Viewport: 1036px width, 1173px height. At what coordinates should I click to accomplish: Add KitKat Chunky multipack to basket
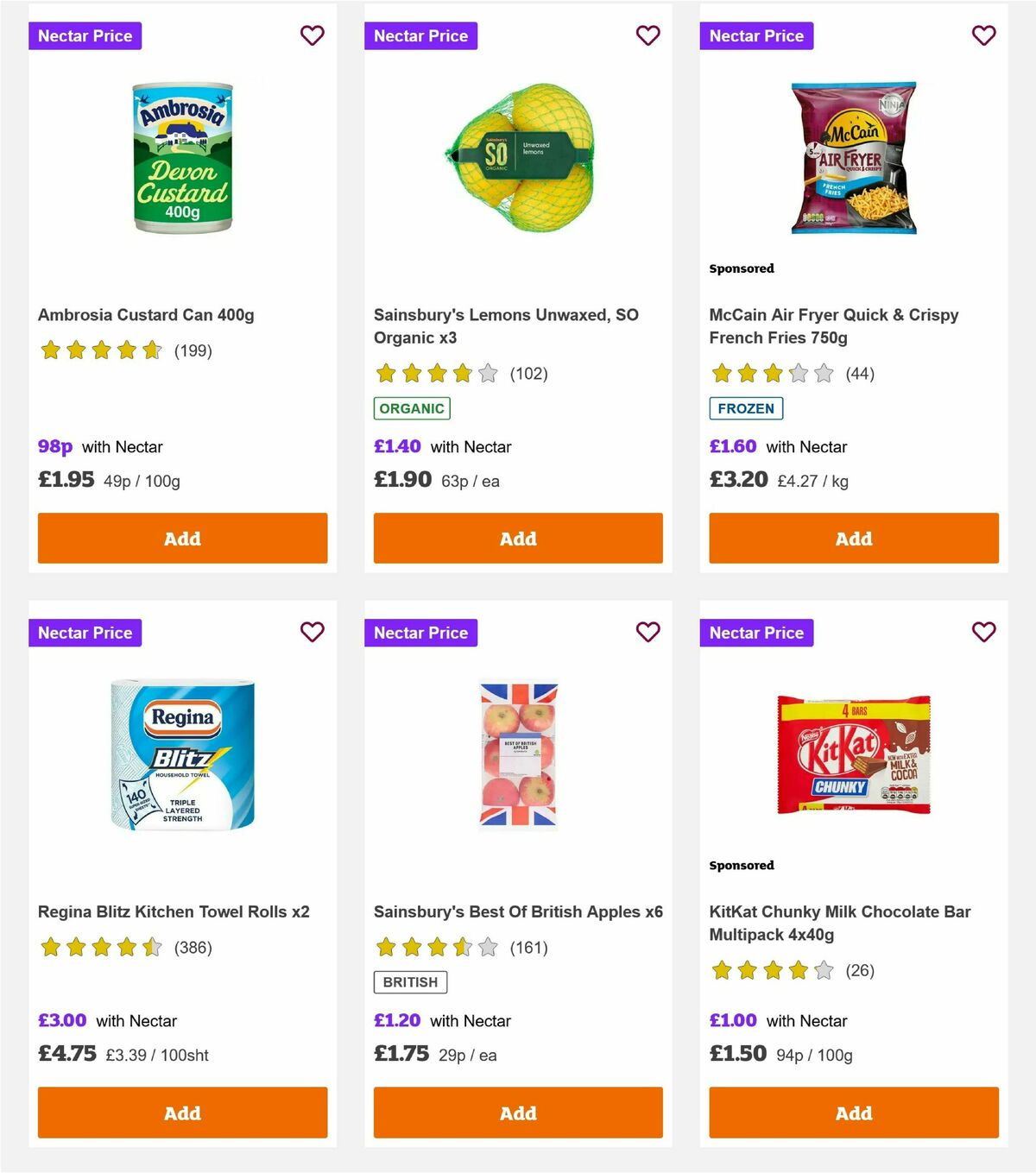pyautogui.click(x=853, y=1113)
